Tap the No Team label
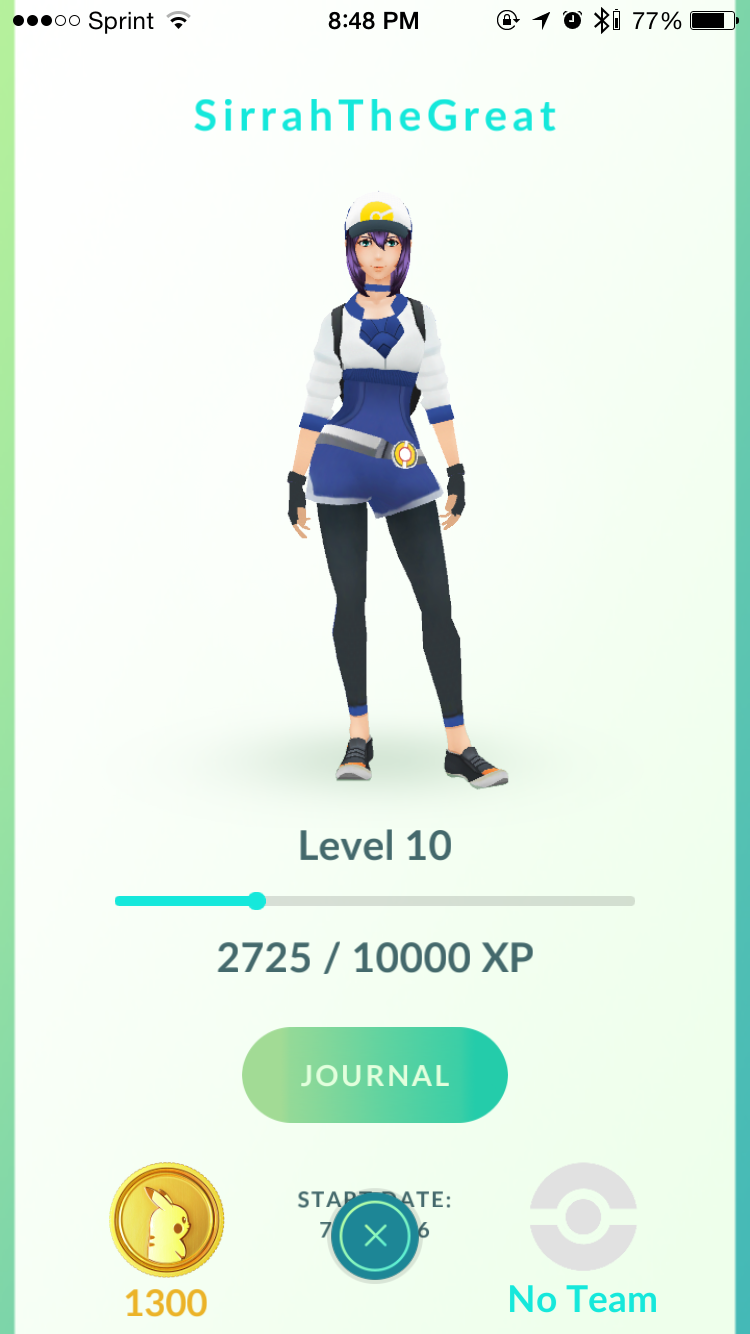Viewport: 750px width, 1334px height. [x=583, y=1299]
